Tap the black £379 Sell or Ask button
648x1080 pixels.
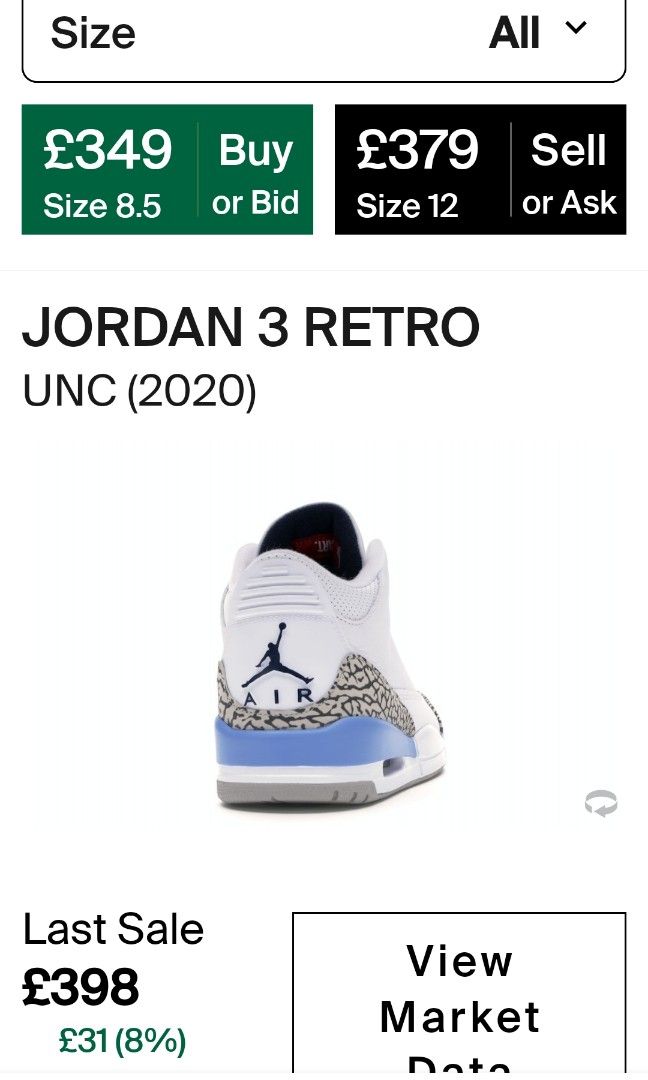pos(480,170)
